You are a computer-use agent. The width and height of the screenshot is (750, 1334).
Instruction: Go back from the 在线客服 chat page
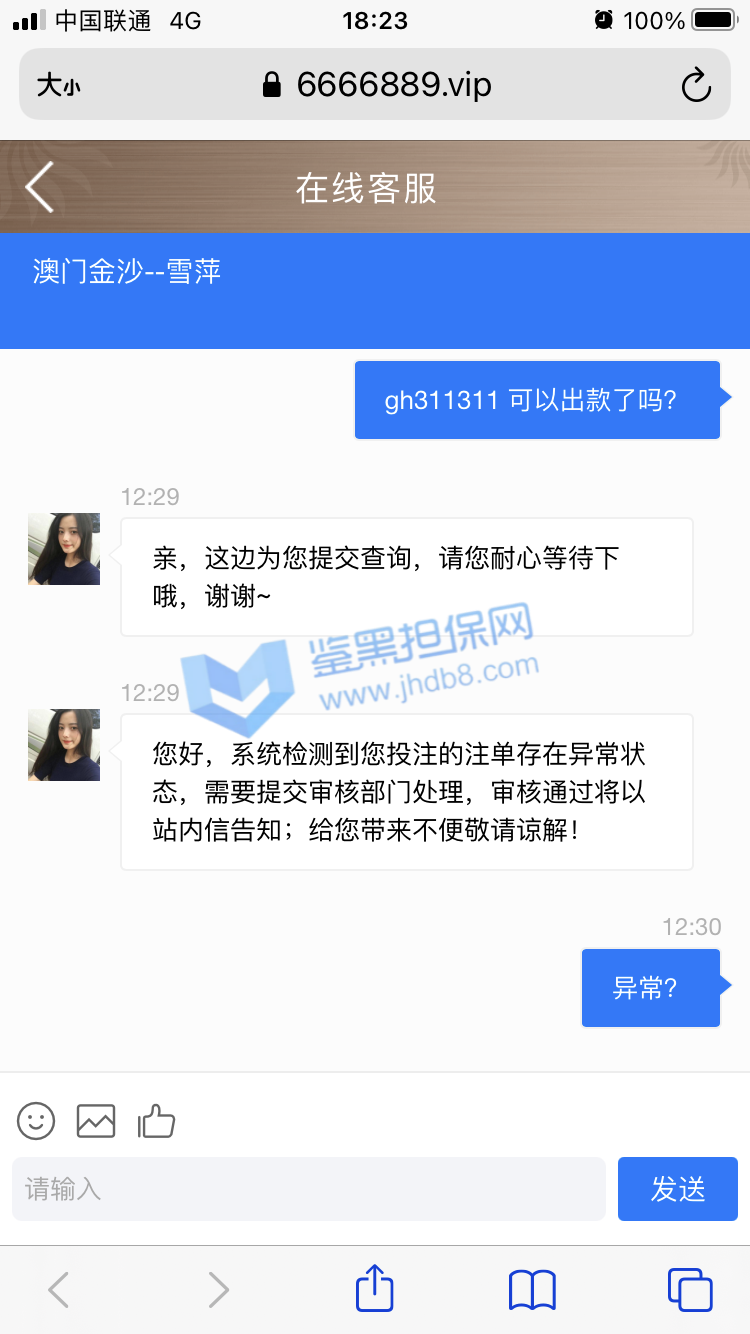click(40, 187)
